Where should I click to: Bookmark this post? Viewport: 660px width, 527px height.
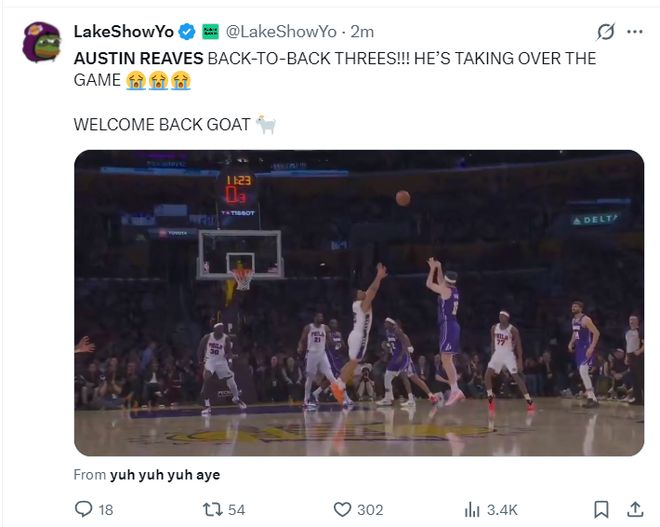click(601, 509)
